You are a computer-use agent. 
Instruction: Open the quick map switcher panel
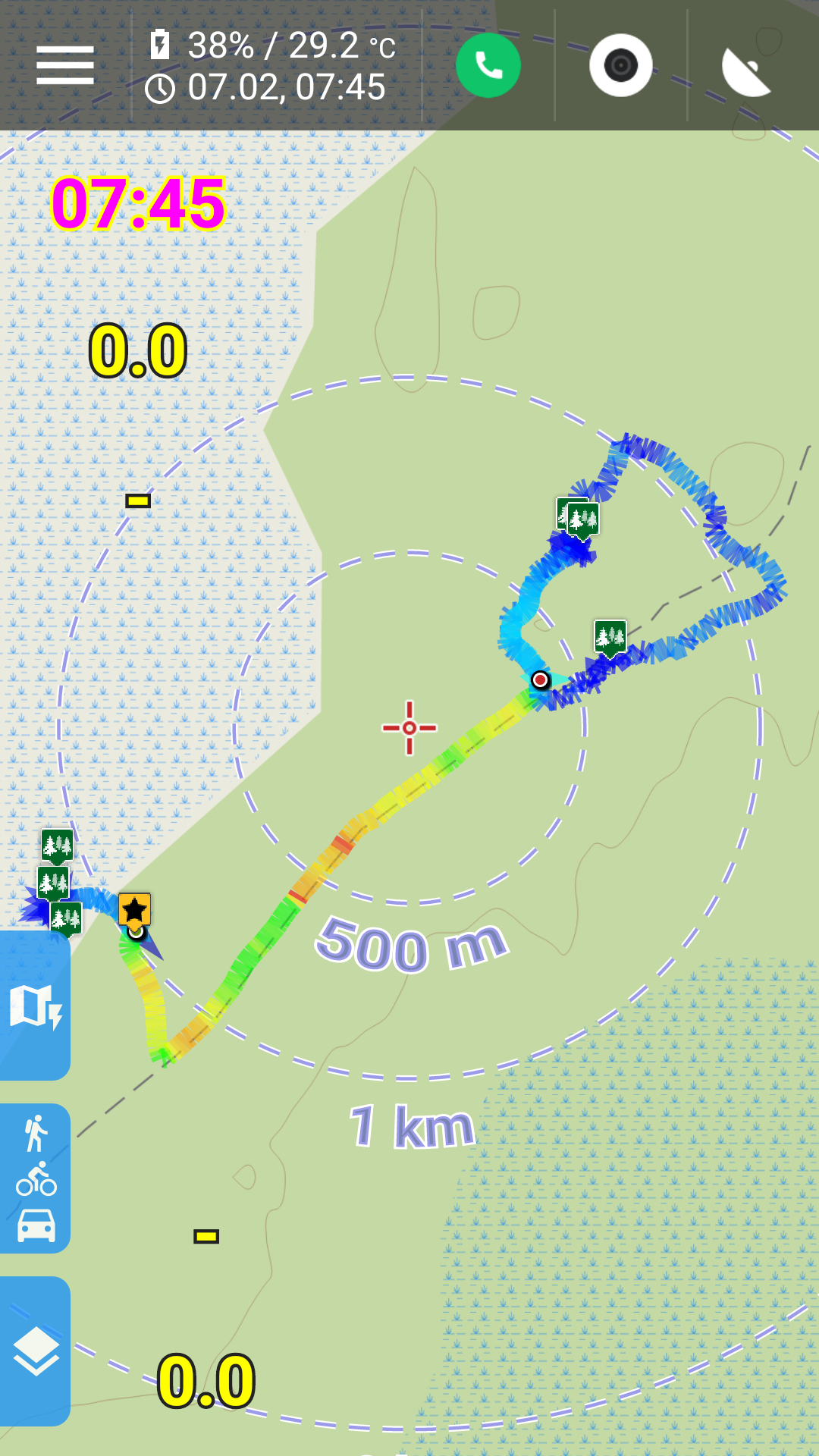35,1006
